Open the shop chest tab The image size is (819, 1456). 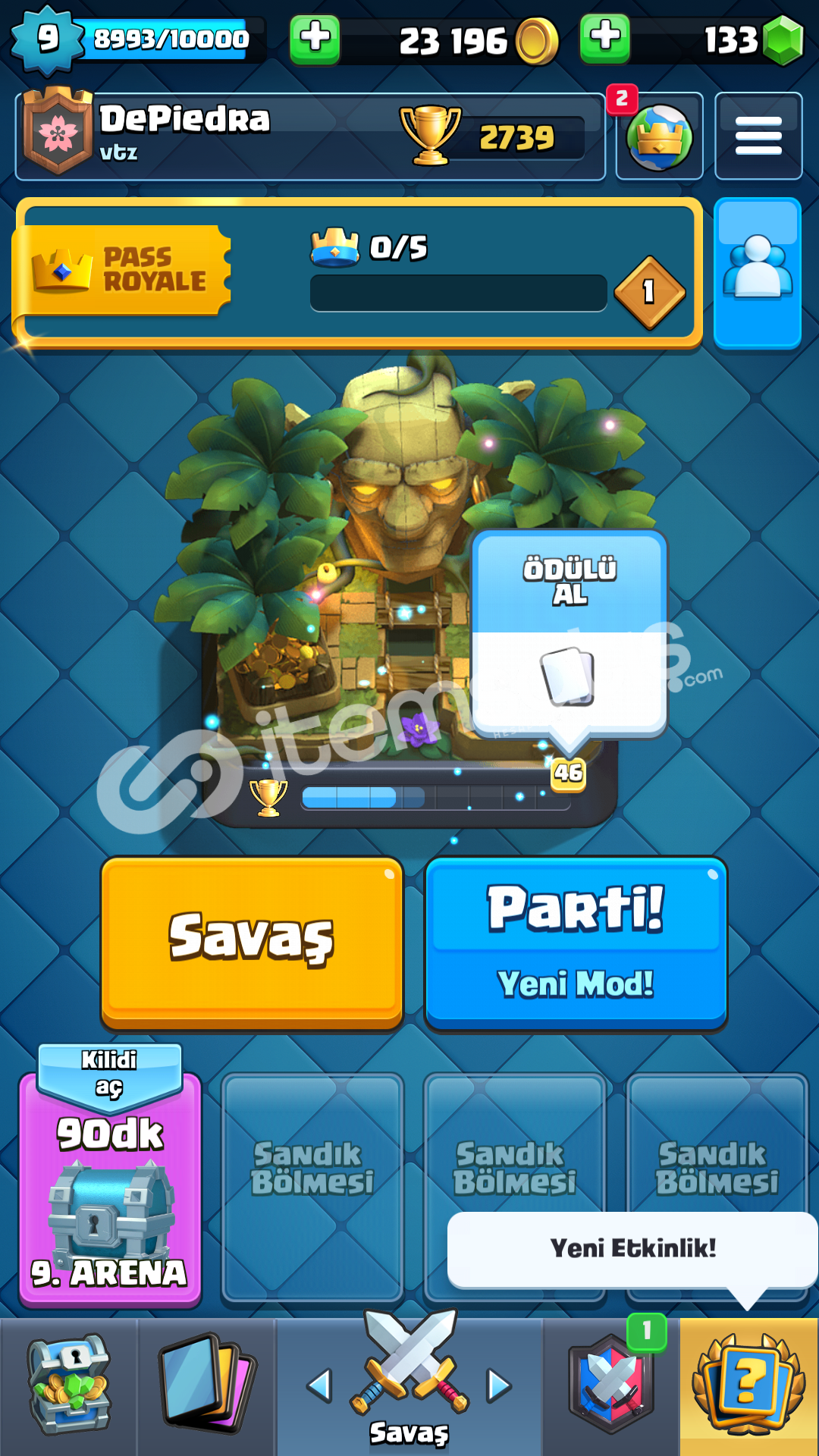(69, 1385)
